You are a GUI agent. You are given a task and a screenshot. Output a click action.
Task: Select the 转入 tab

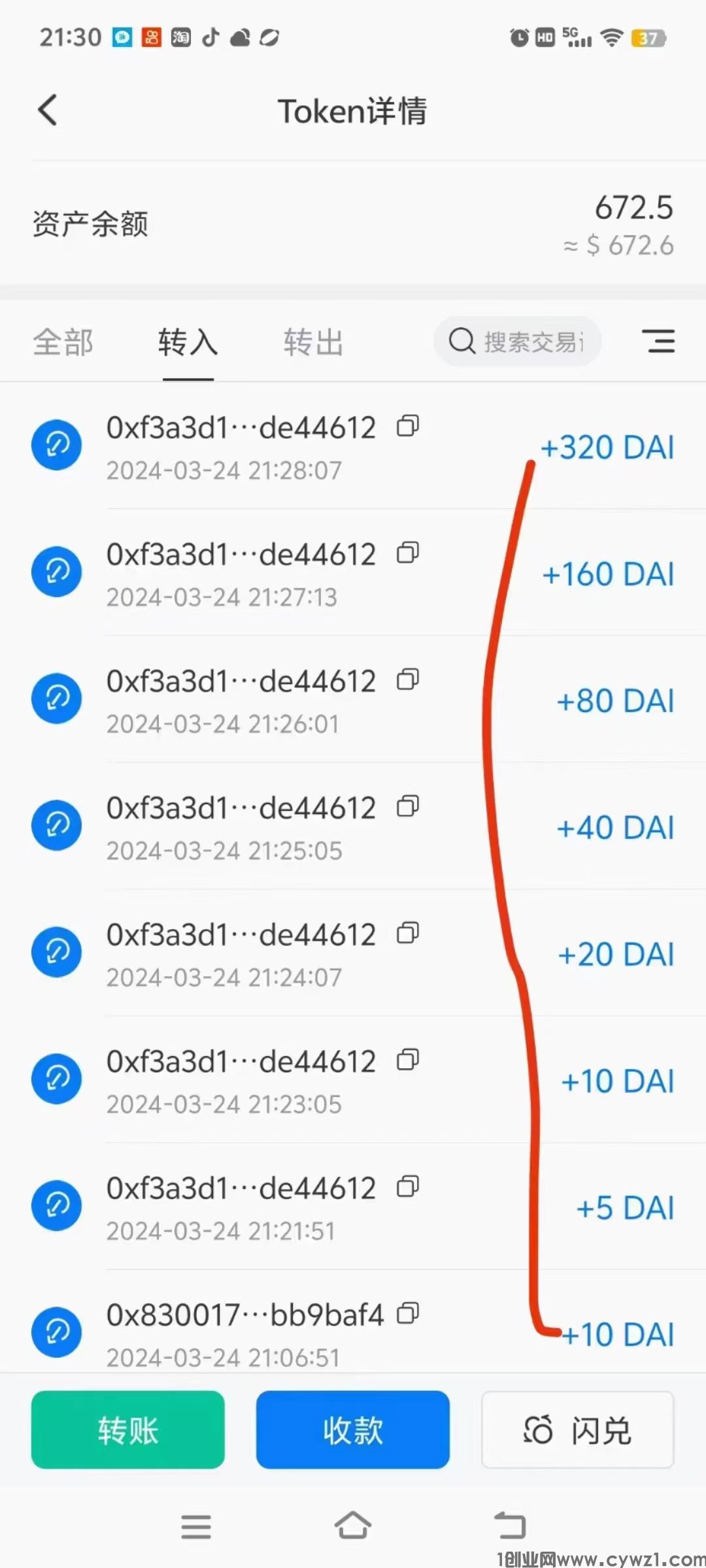188,342
